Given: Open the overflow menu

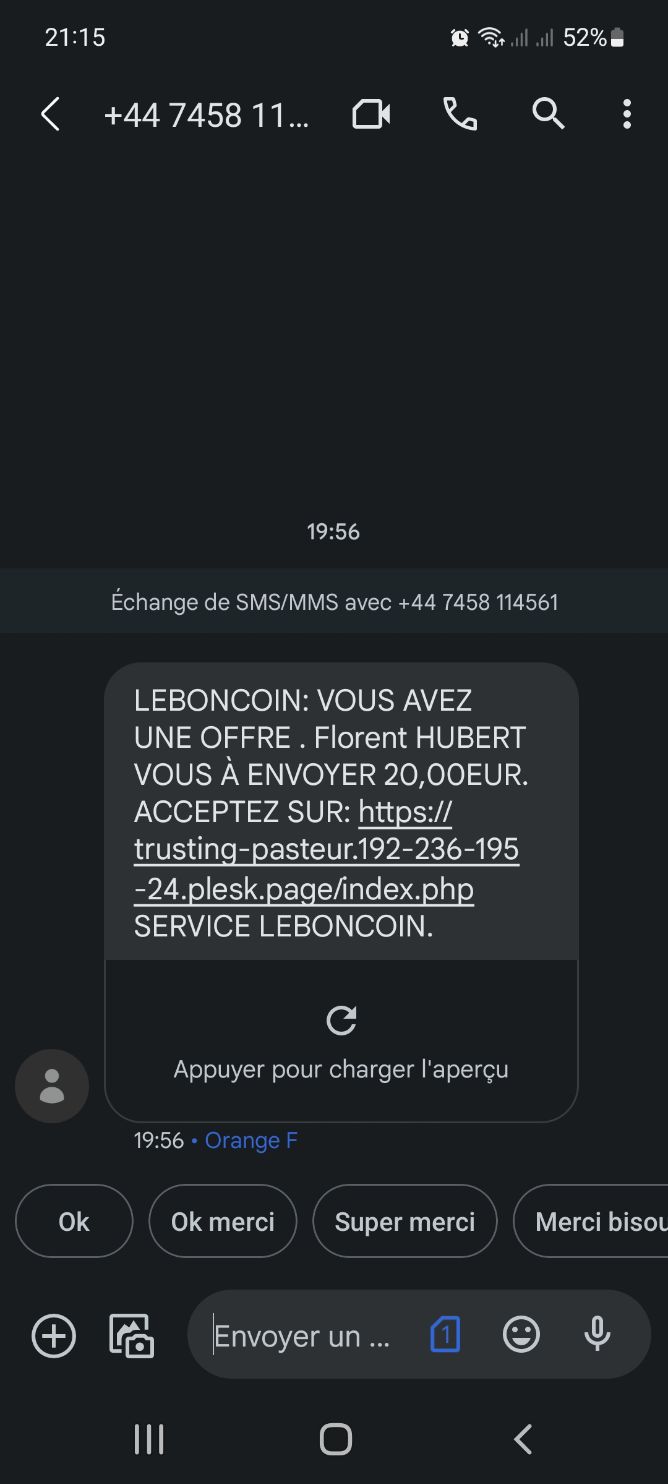Looking at the screenshot, I should [x=627, y=115].
